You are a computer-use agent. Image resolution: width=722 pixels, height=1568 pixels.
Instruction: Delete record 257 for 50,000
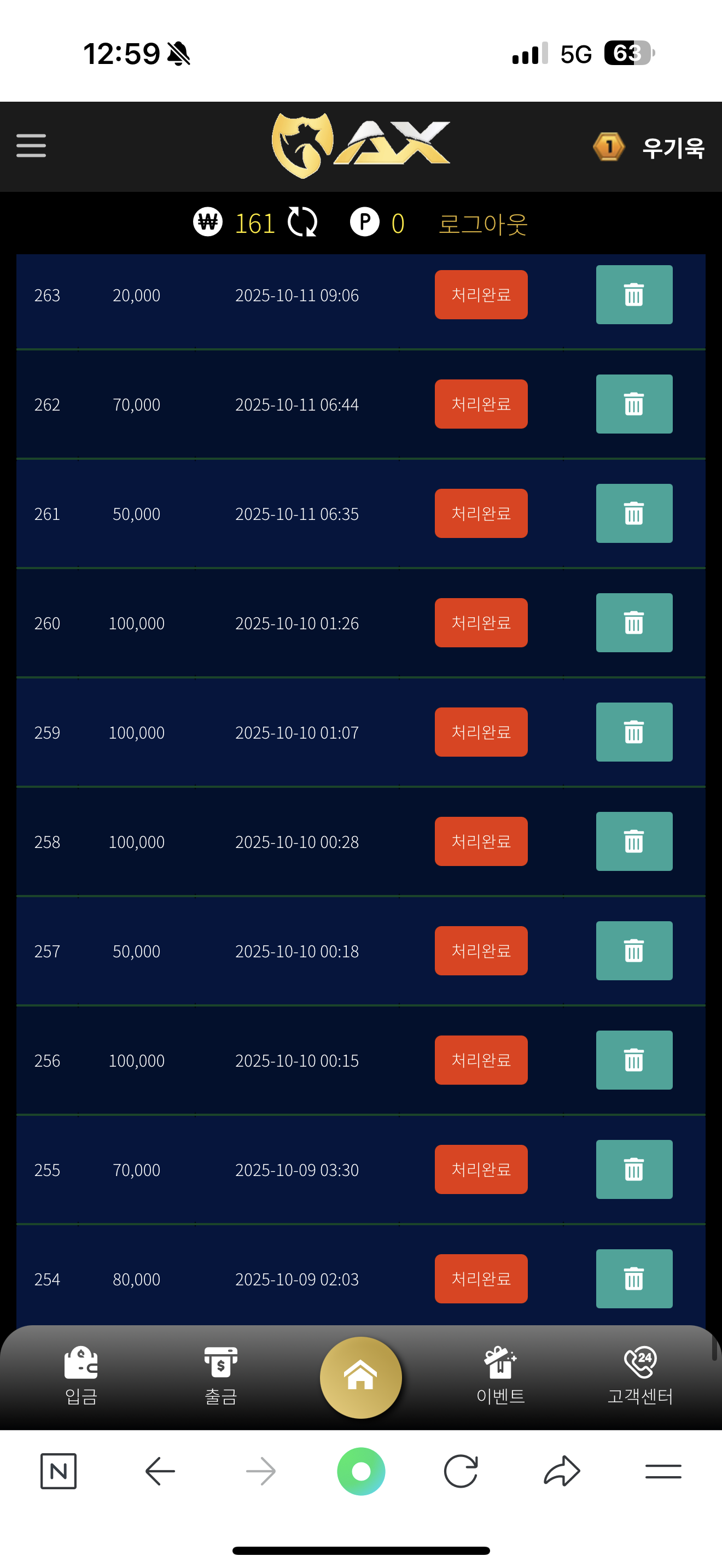(633, 951)
